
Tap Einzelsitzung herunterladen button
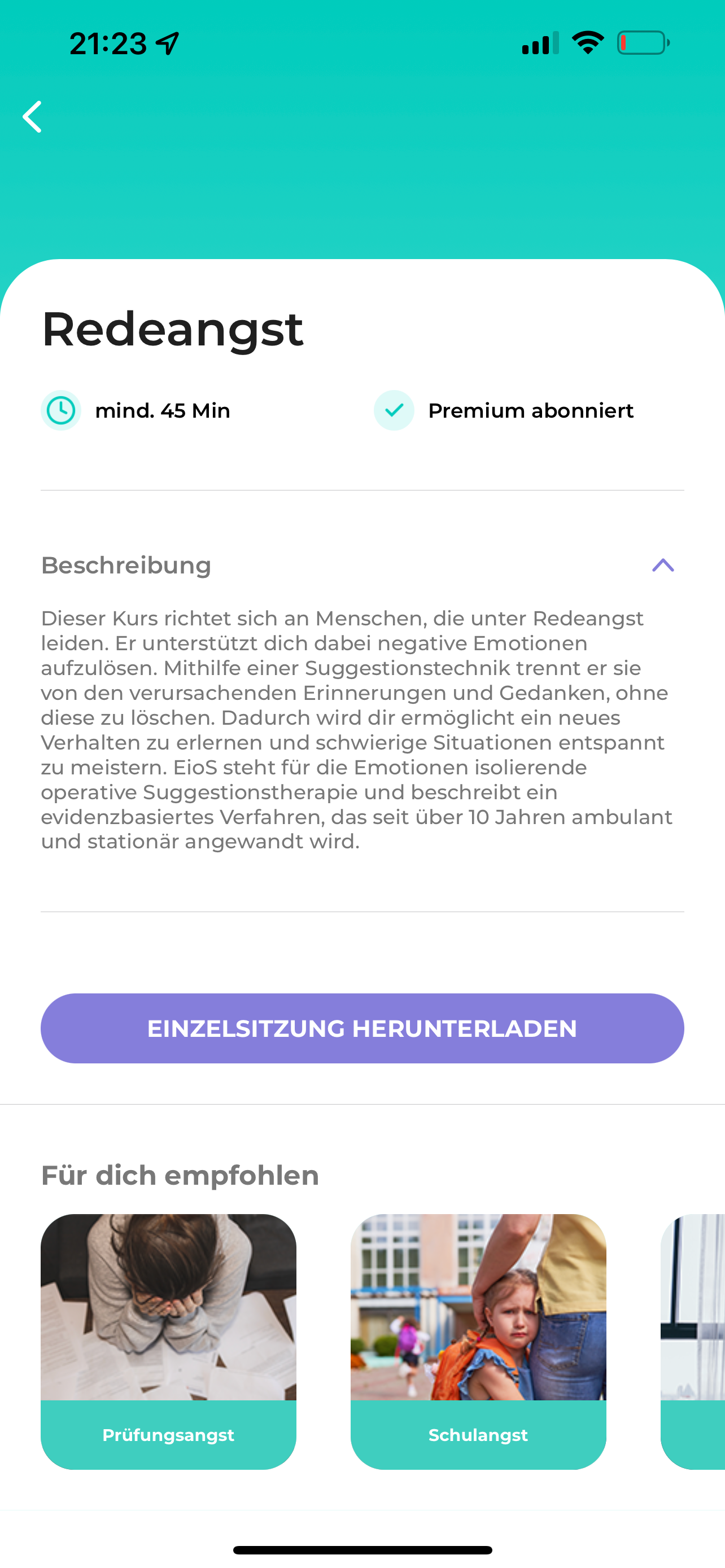pyautogui.click(x=362, y=1029)
